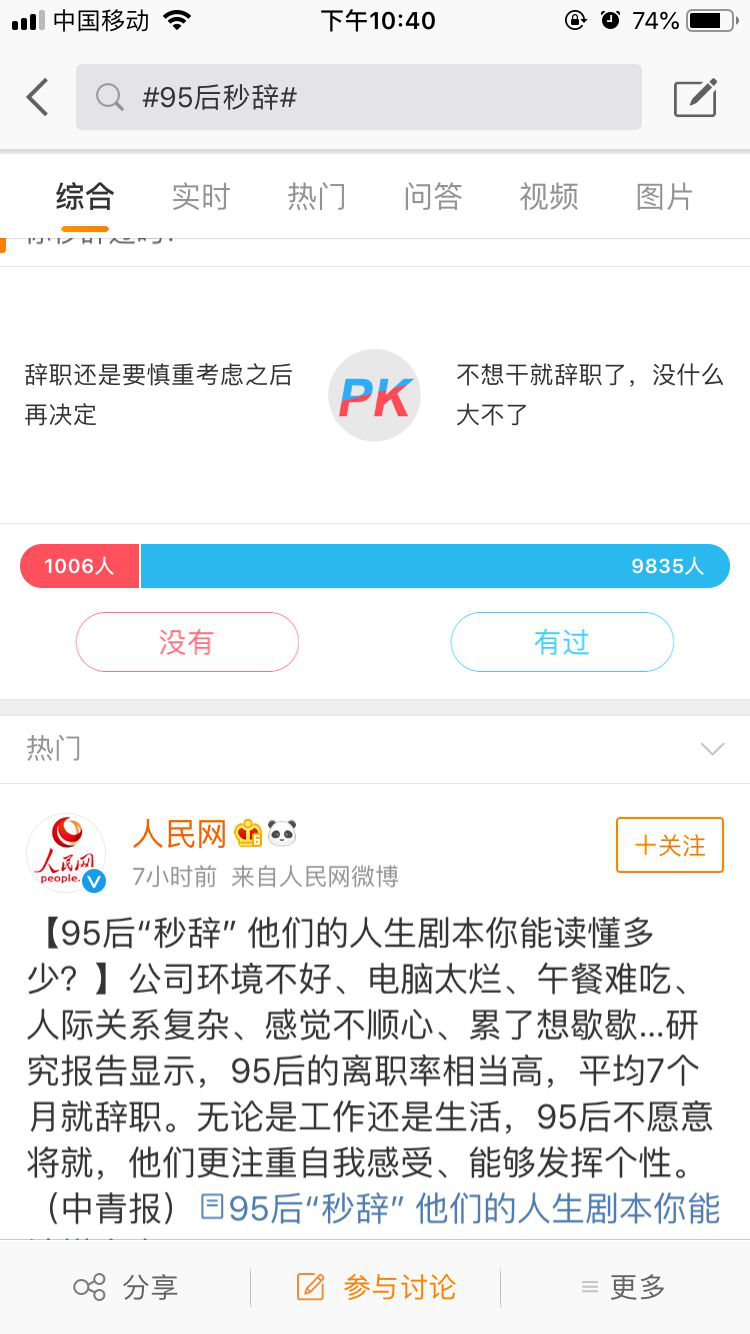
Task: Vote 有过 in the PK poll
Action: pyautogui.click(x=562, y=642)
